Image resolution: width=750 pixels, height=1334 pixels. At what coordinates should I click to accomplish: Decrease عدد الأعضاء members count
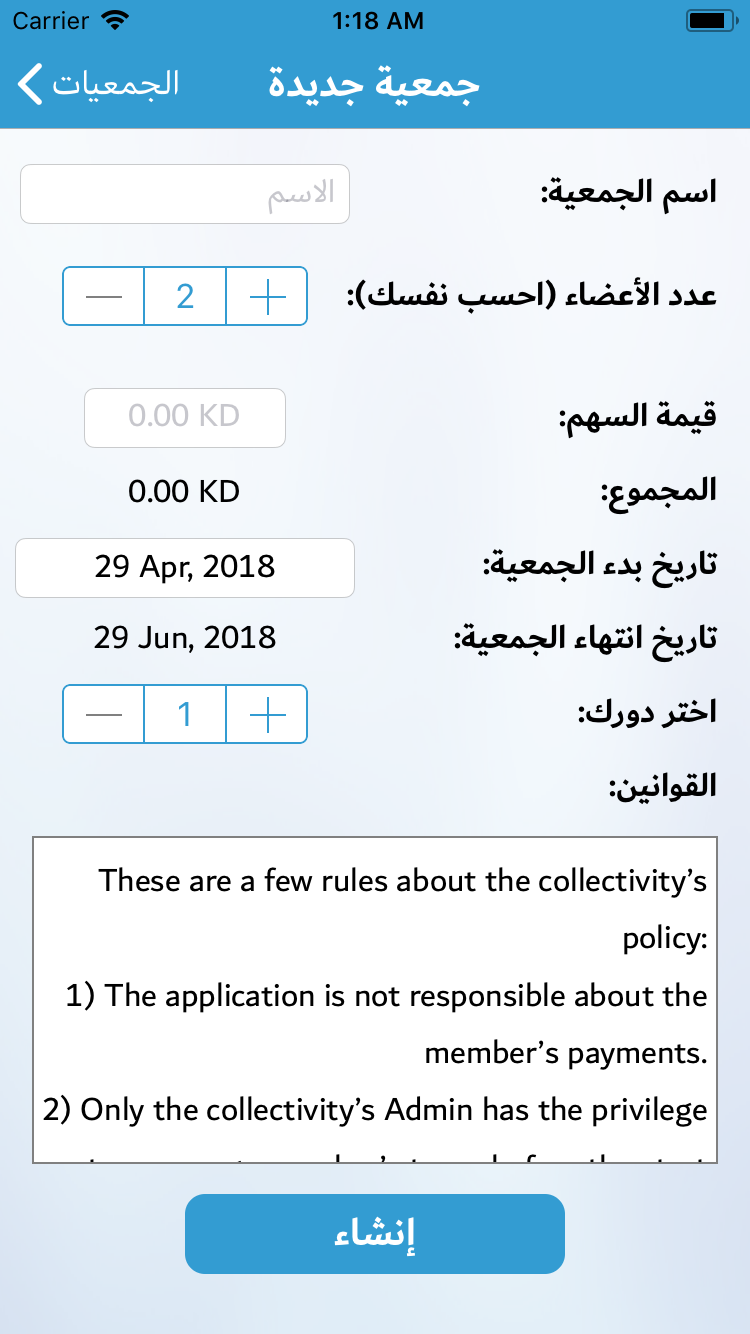104,296
